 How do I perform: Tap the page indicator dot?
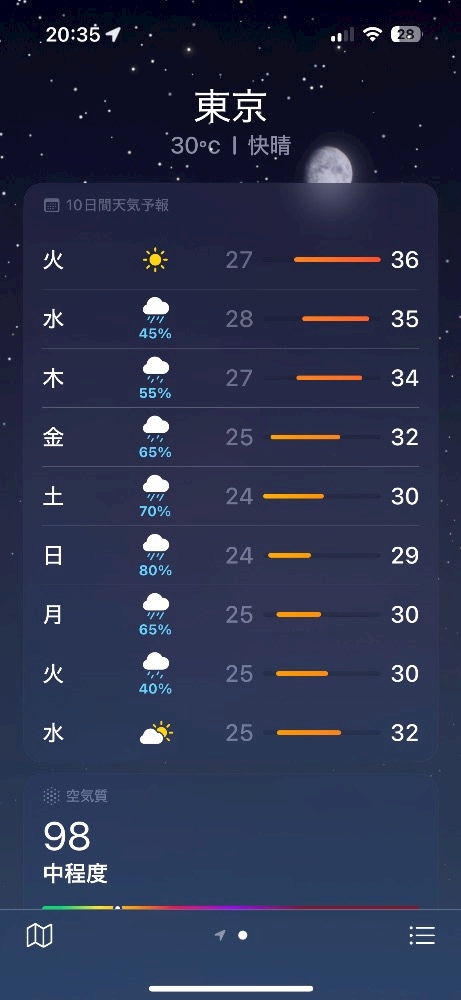click(242, 936)
